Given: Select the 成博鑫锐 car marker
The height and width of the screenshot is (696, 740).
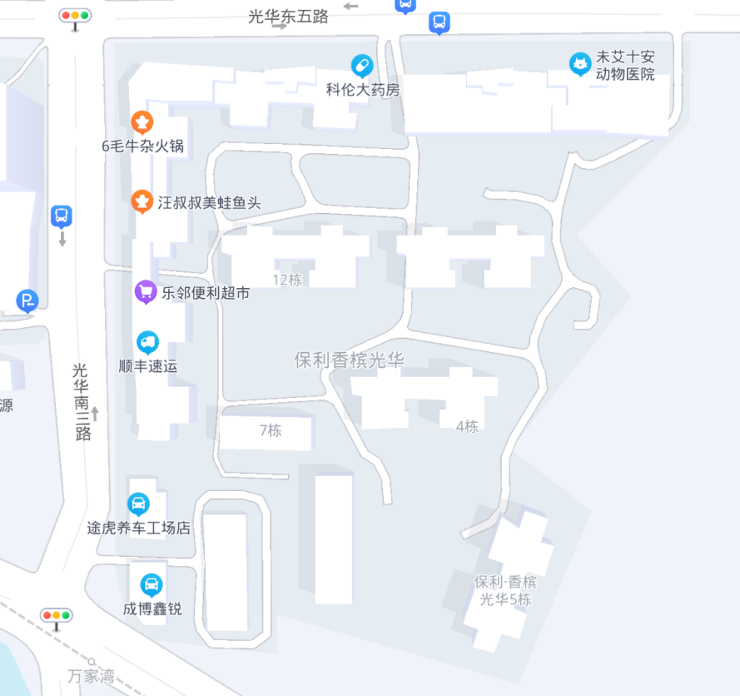Looking at the screenshot, I should 151,584.
